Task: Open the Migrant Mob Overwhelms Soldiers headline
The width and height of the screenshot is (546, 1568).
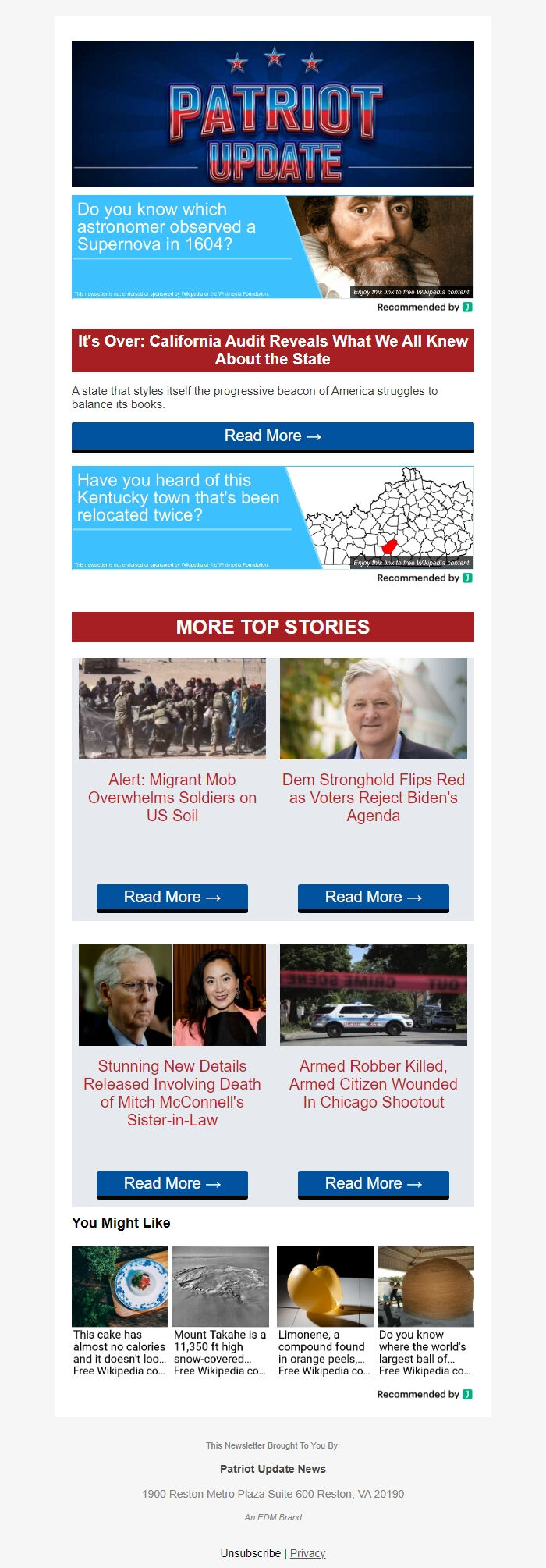Action: pos(172,797)
